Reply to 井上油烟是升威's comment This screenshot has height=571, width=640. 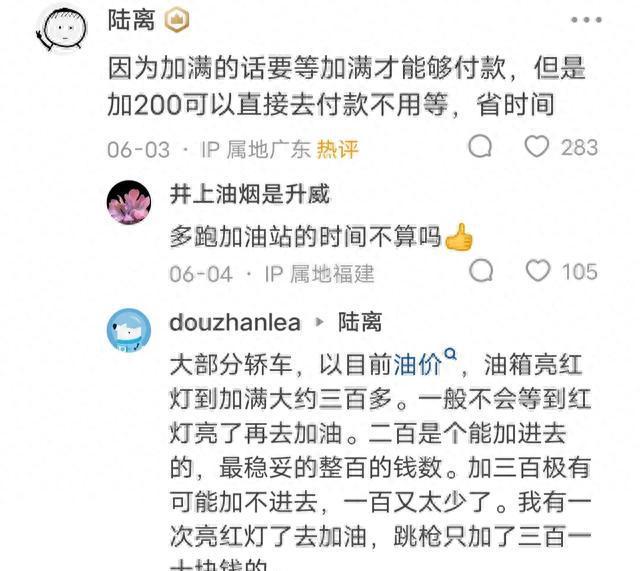click(481, 270)
